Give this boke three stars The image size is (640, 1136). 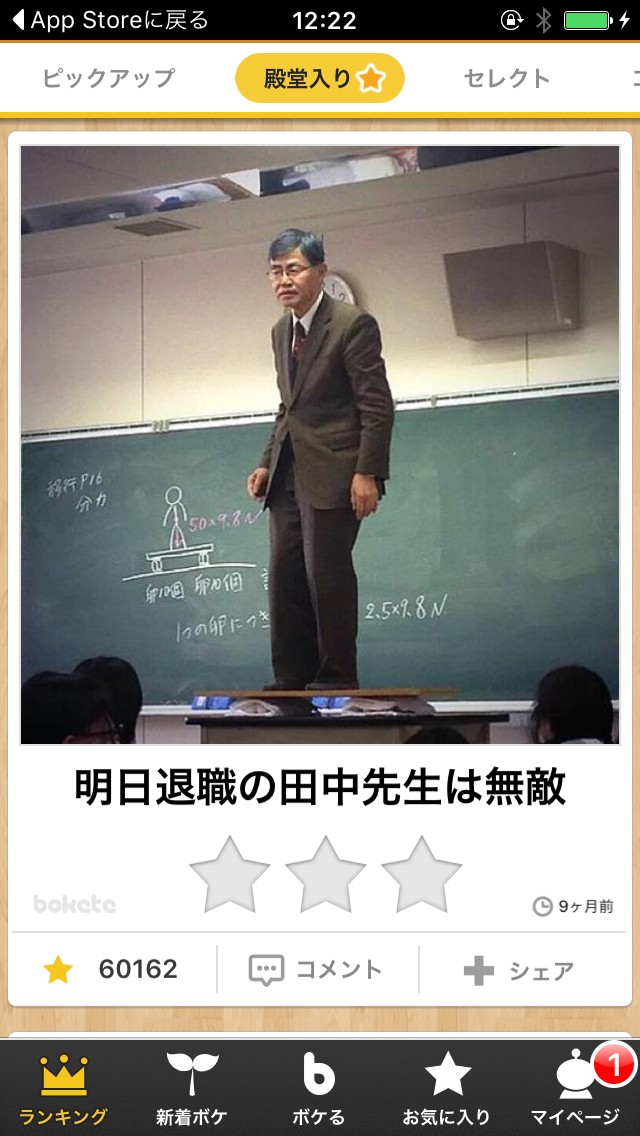[x=422, y=874]
